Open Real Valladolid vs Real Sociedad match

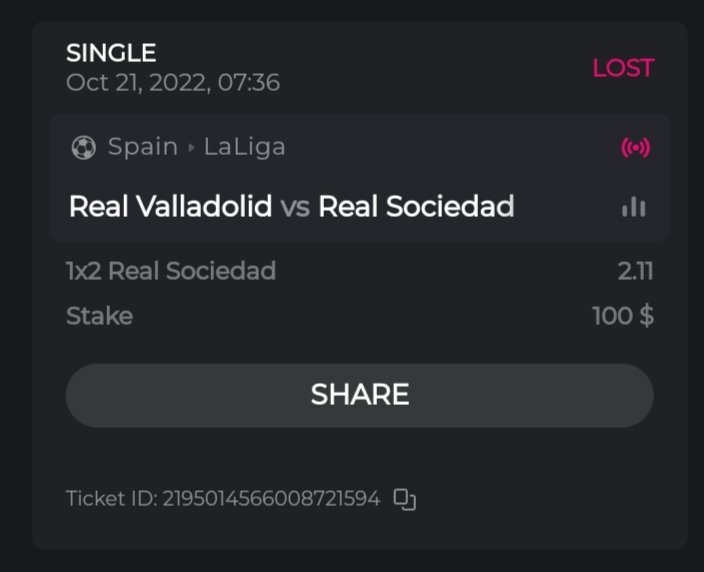[x=291, y=207]
